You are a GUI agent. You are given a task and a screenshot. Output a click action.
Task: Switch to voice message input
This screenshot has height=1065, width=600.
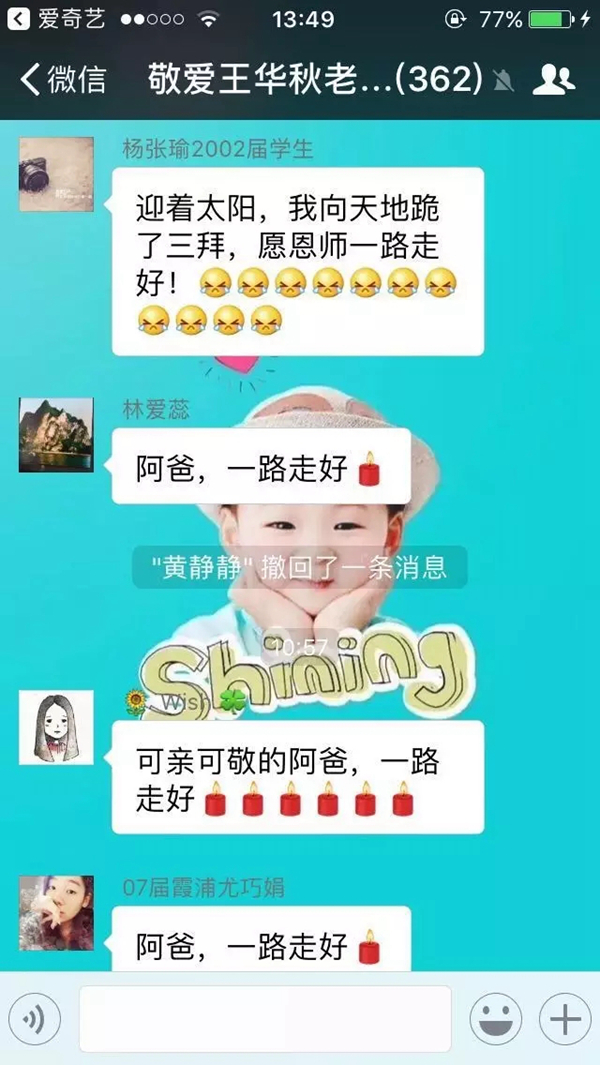point(35,1019)
